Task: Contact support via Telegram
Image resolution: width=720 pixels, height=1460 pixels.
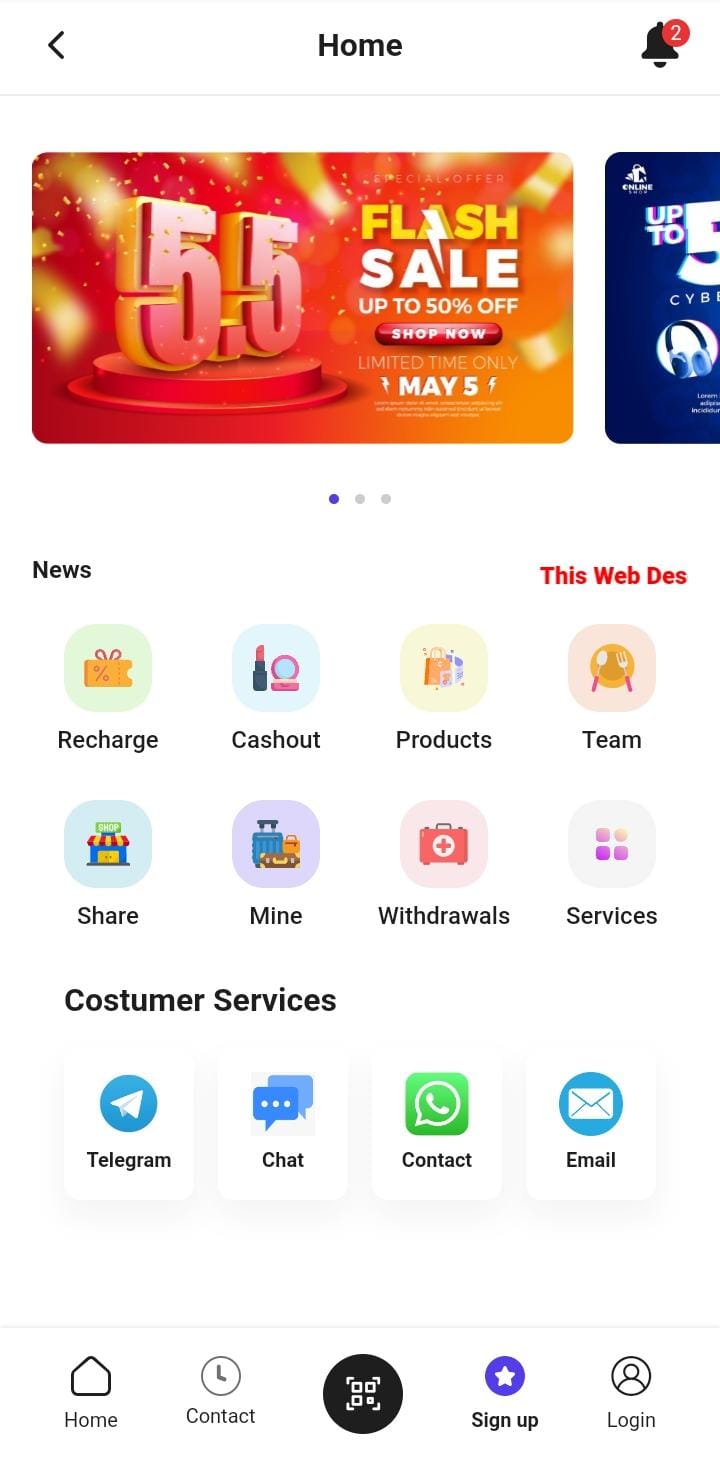Action: point(129,1122)
